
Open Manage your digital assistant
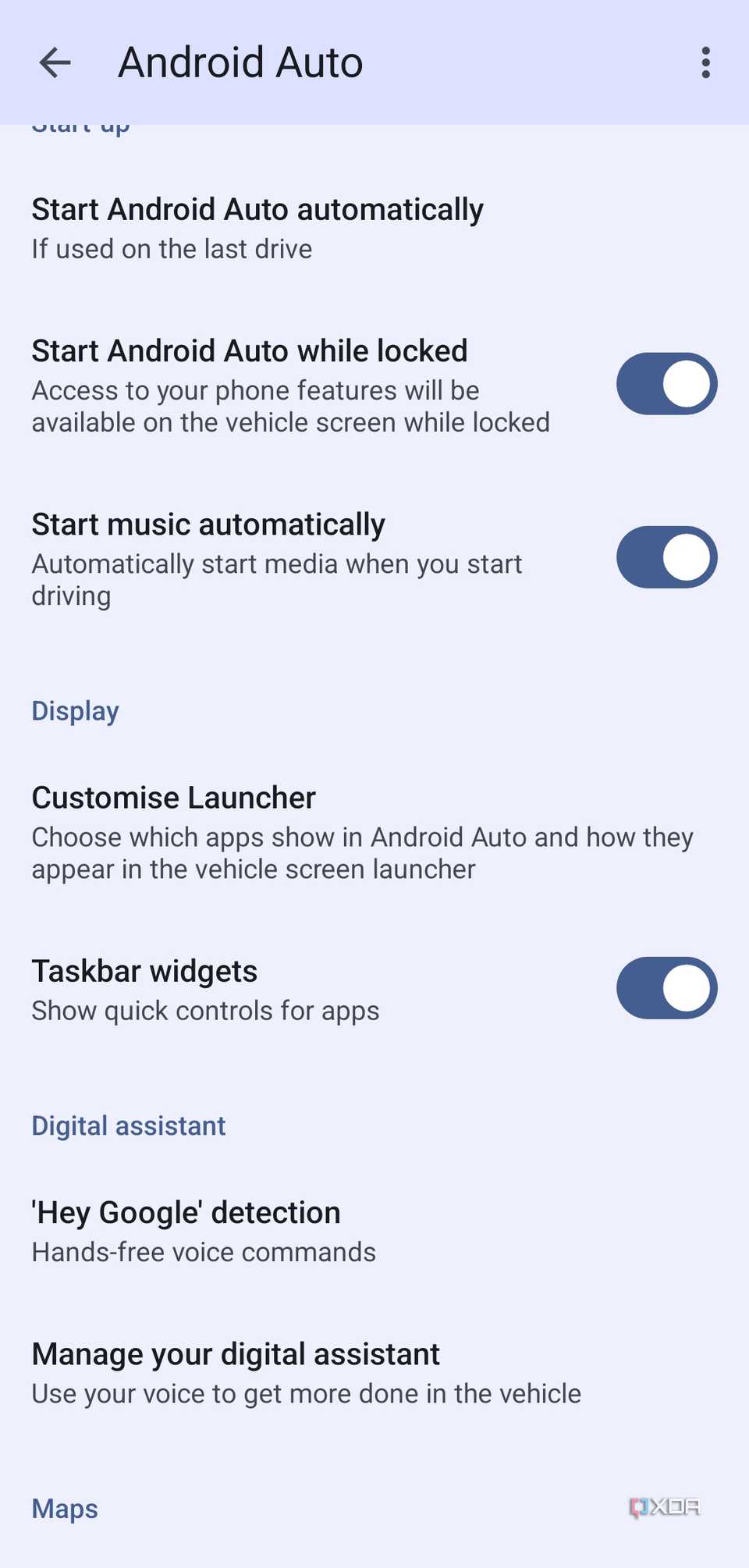click(236, 1353)
